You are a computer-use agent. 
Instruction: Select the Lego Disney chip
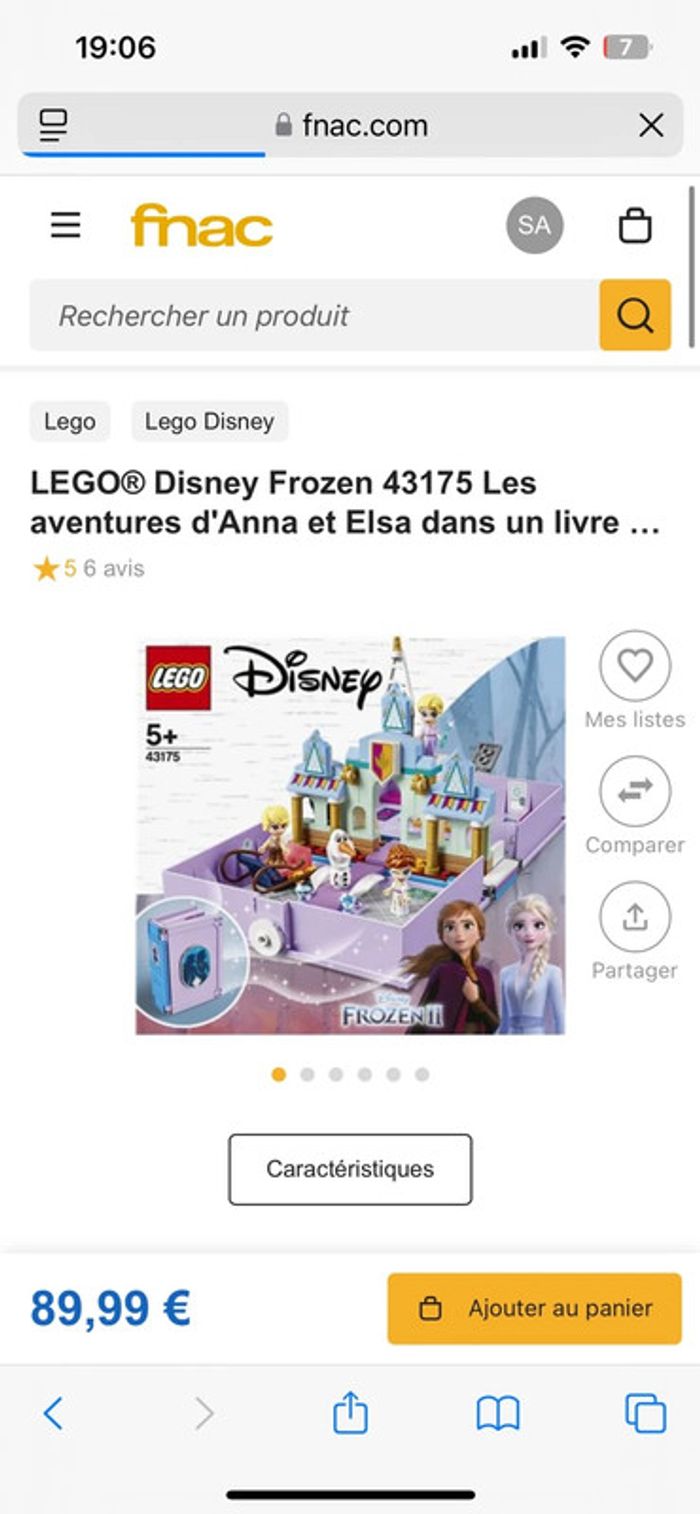point(209,422)
